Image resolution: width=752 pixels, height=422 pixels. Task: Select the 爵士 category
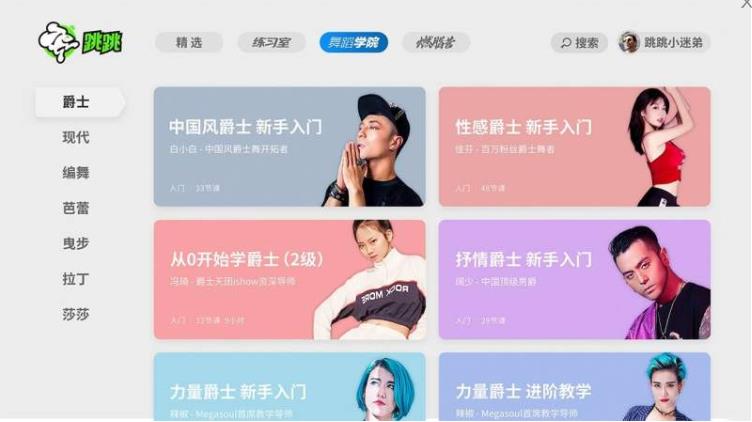(x=77, y=102)
